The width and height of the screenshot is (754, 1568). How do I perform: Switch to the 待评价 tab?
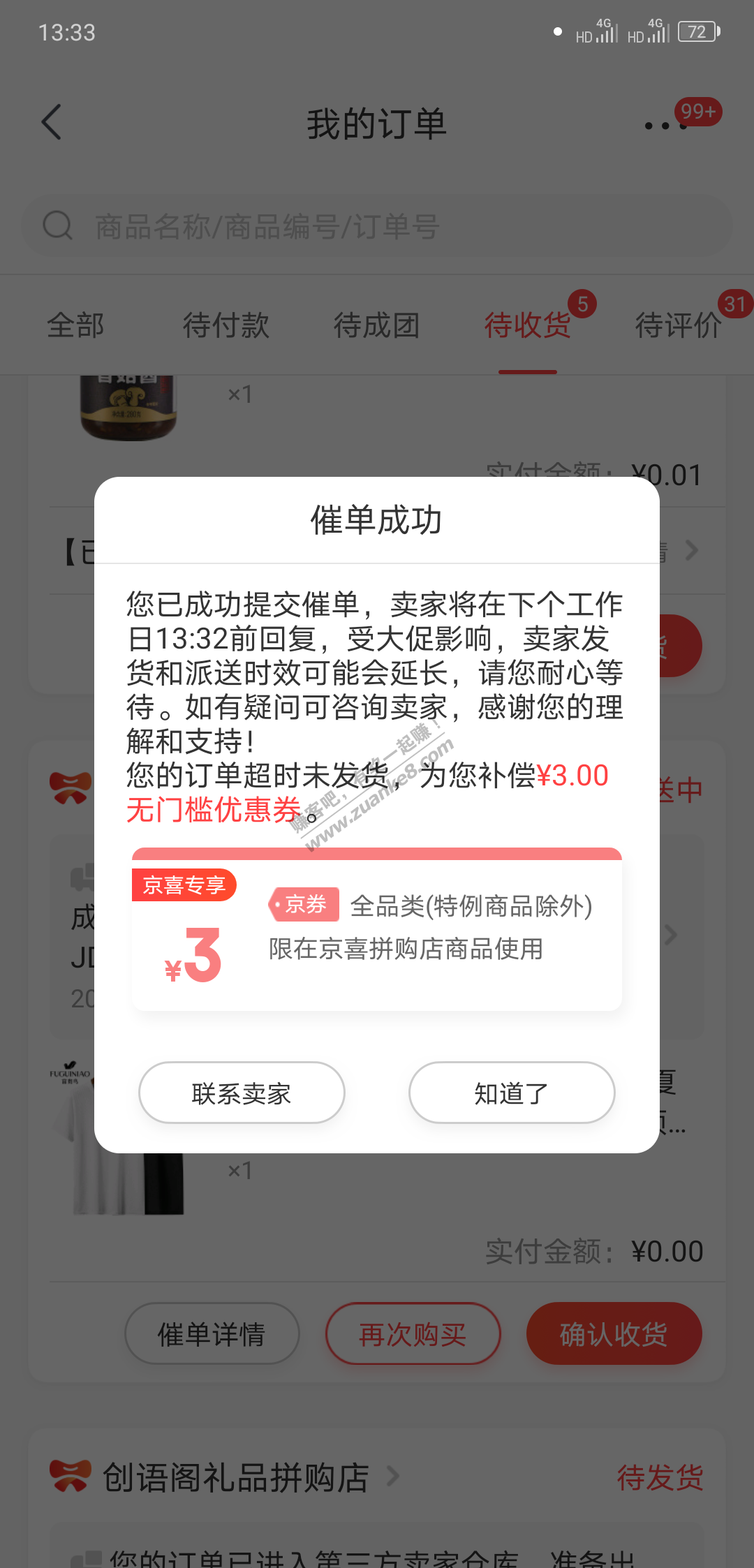pos(678,325)
